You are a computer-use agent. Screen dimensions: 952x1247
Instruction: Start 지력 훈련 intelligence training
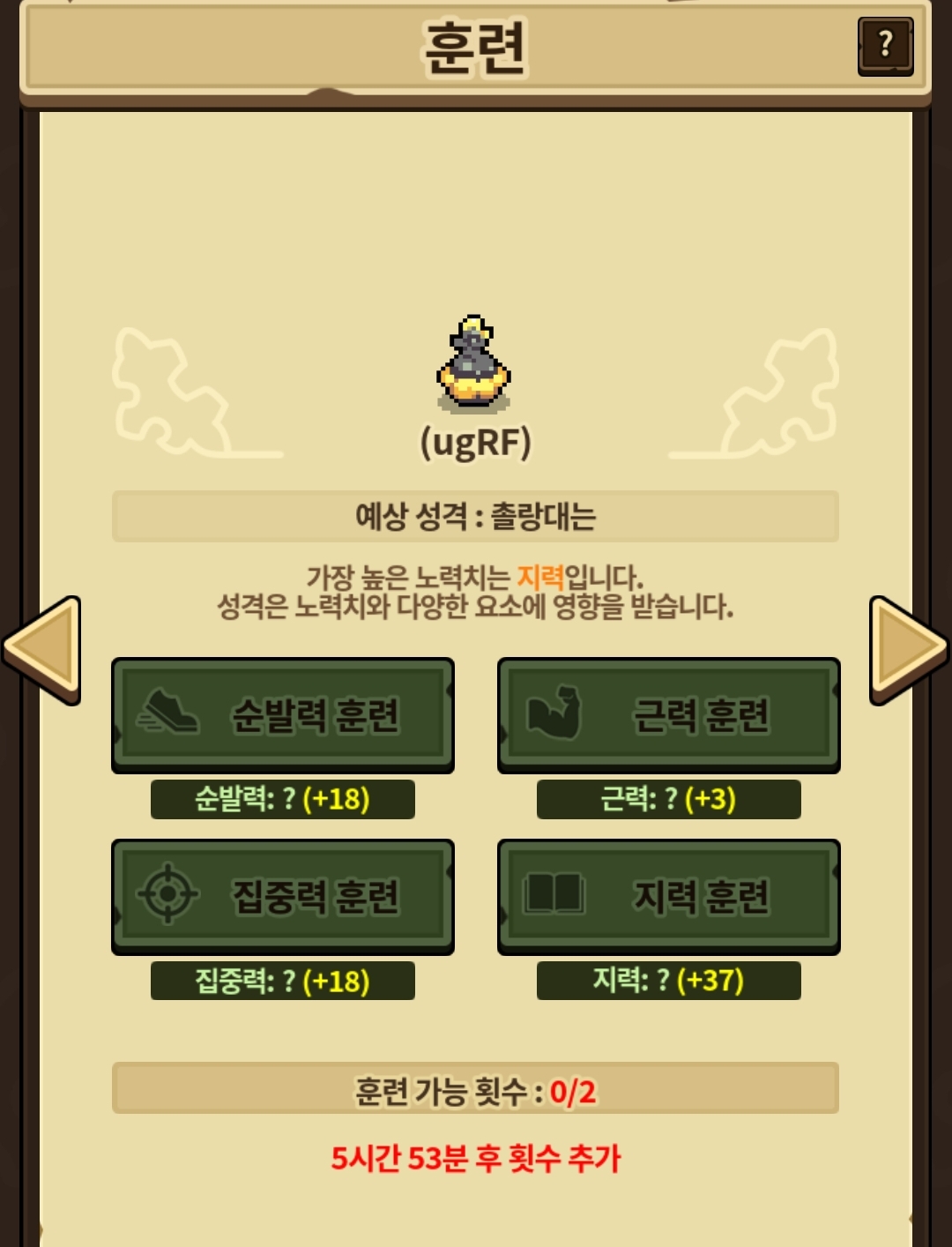(x=669, y=896)
